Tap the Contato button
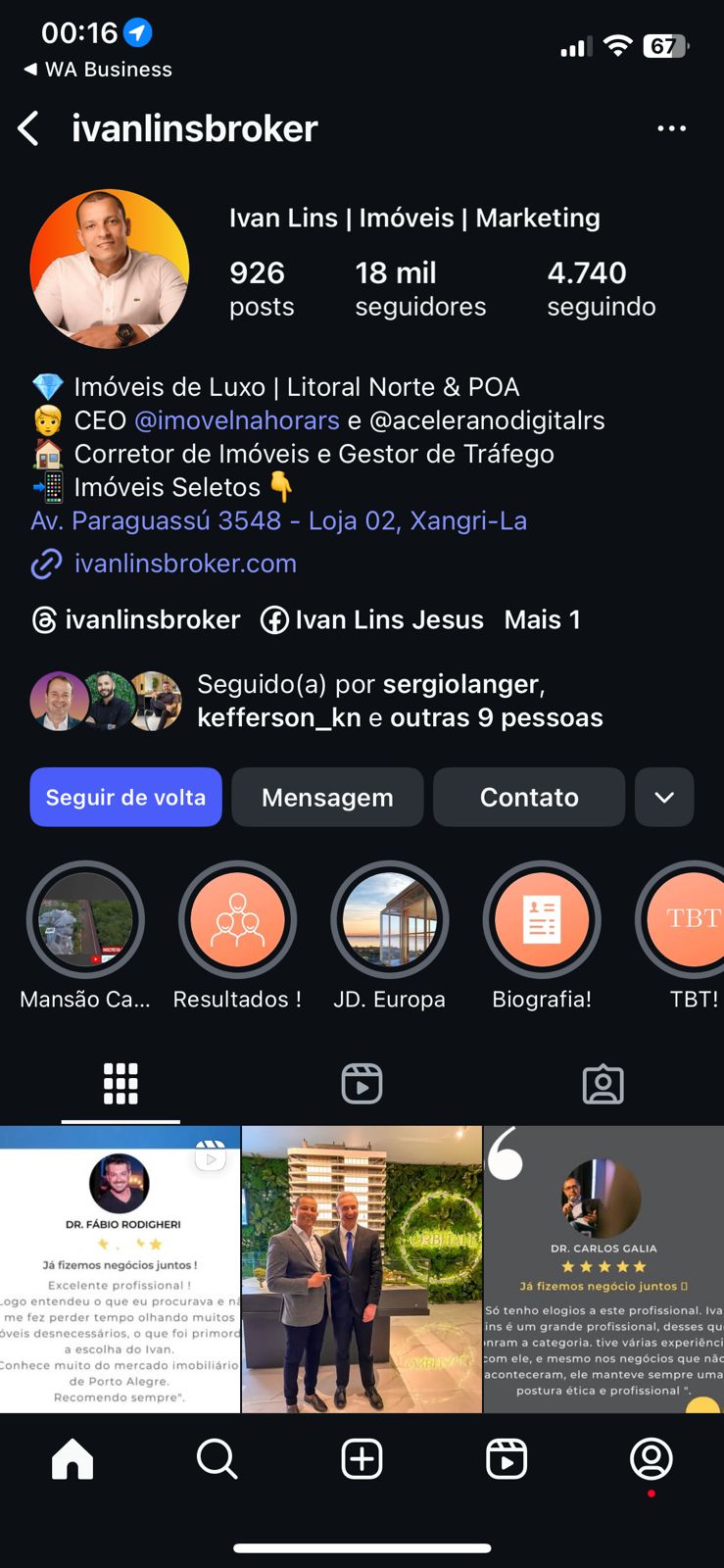The image size is (724, 1568). point(529,797)
